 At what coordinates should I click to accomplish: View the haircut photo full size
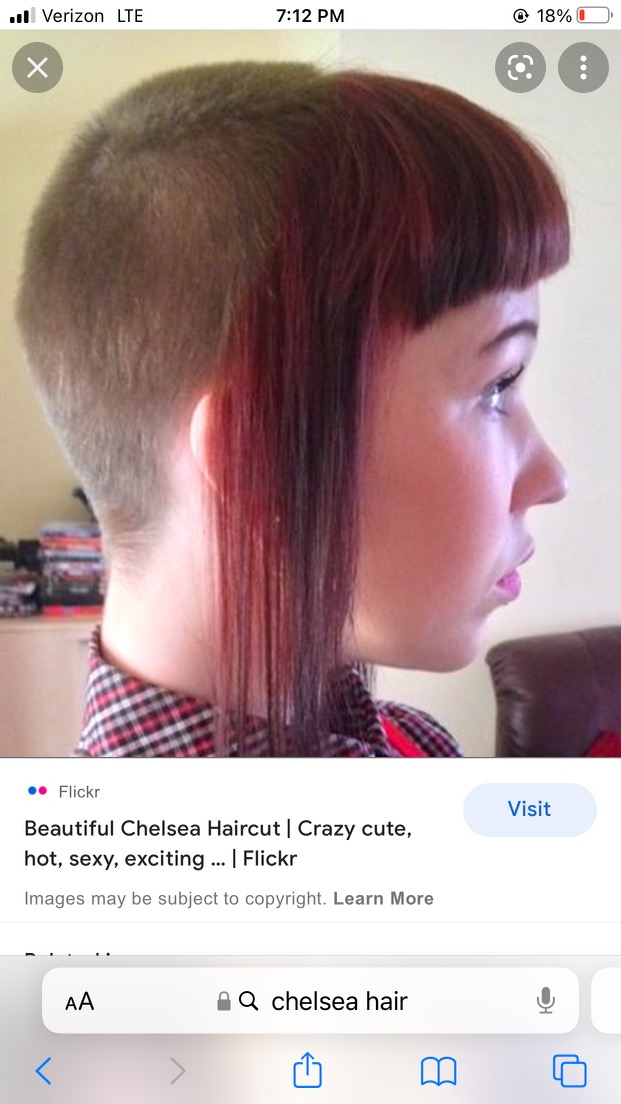[310, 394]
